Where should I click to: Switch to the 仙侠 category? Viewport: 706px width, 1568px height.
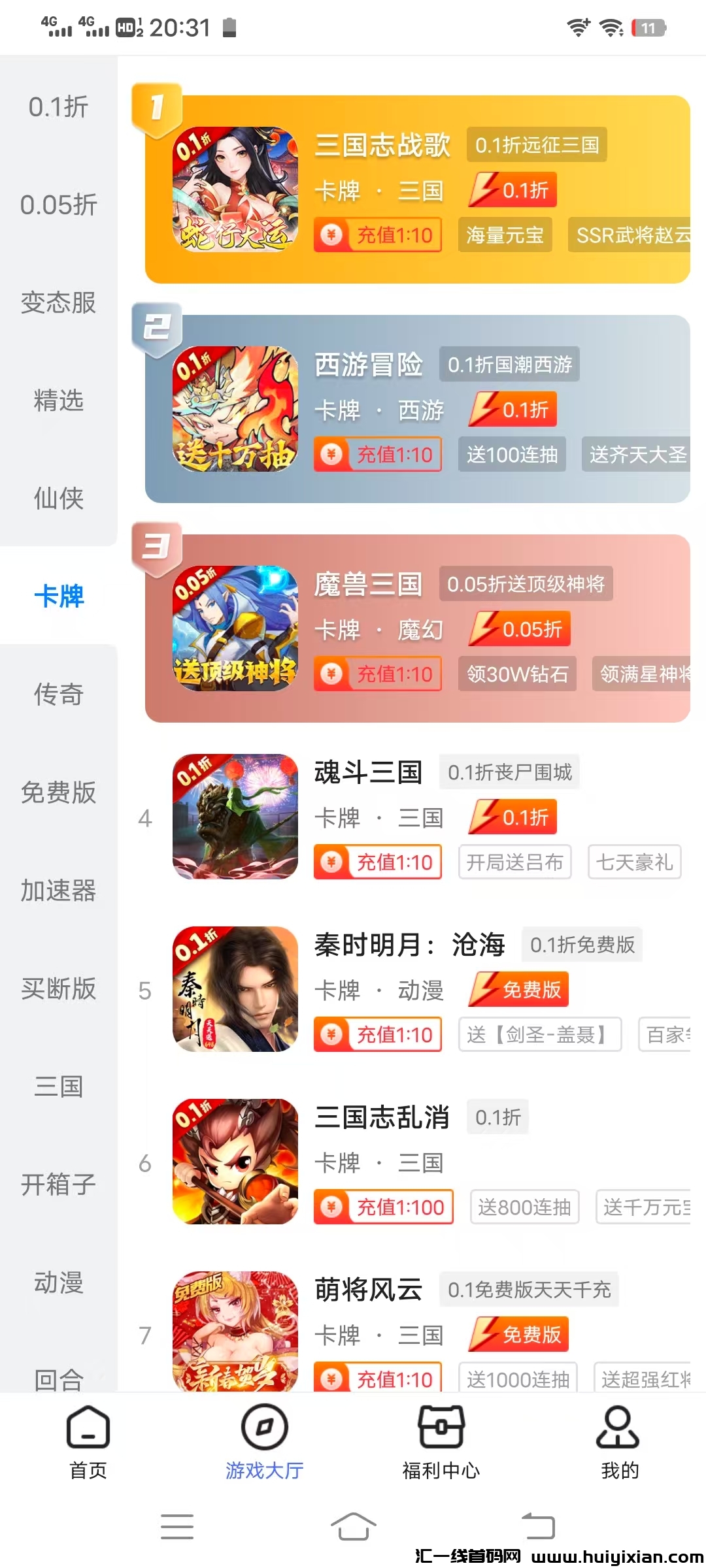[x=58, y=498]
